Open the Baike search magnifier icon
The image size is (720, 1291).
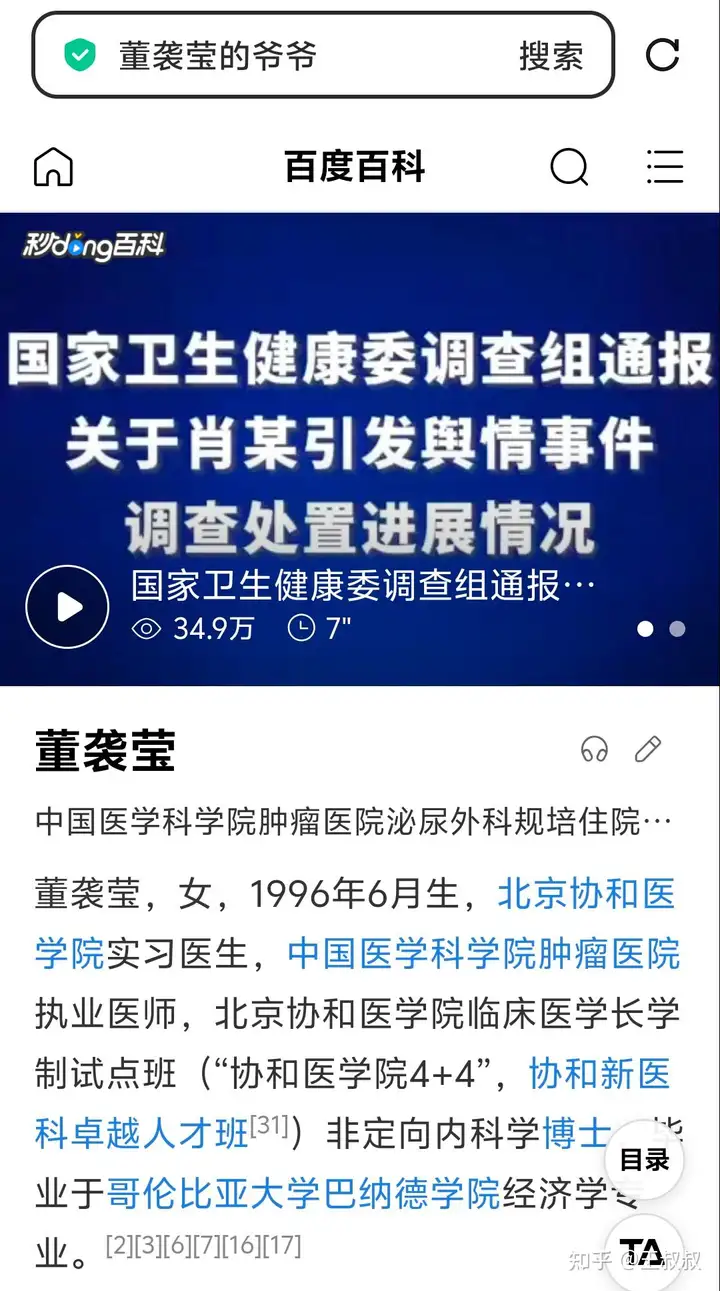(569, 167)
